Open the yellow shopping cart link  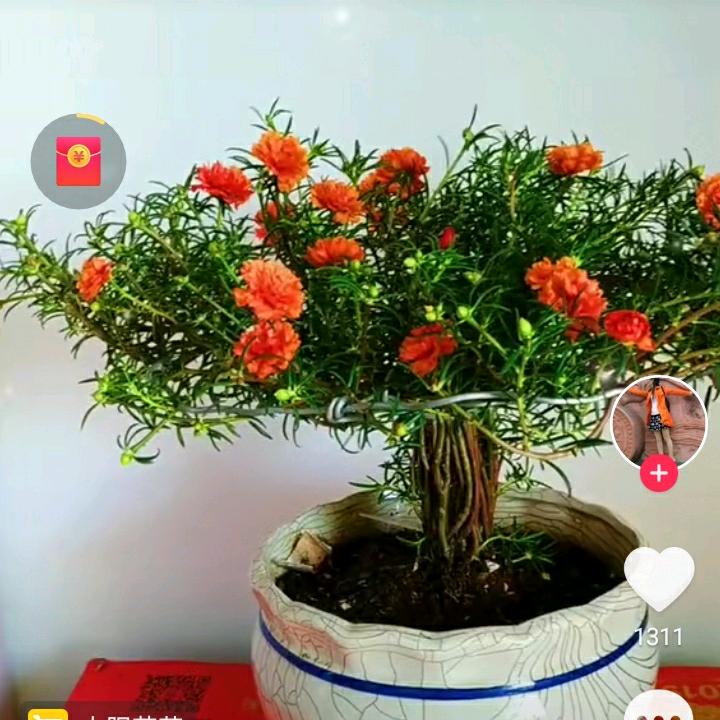click(x=48, y=714)
